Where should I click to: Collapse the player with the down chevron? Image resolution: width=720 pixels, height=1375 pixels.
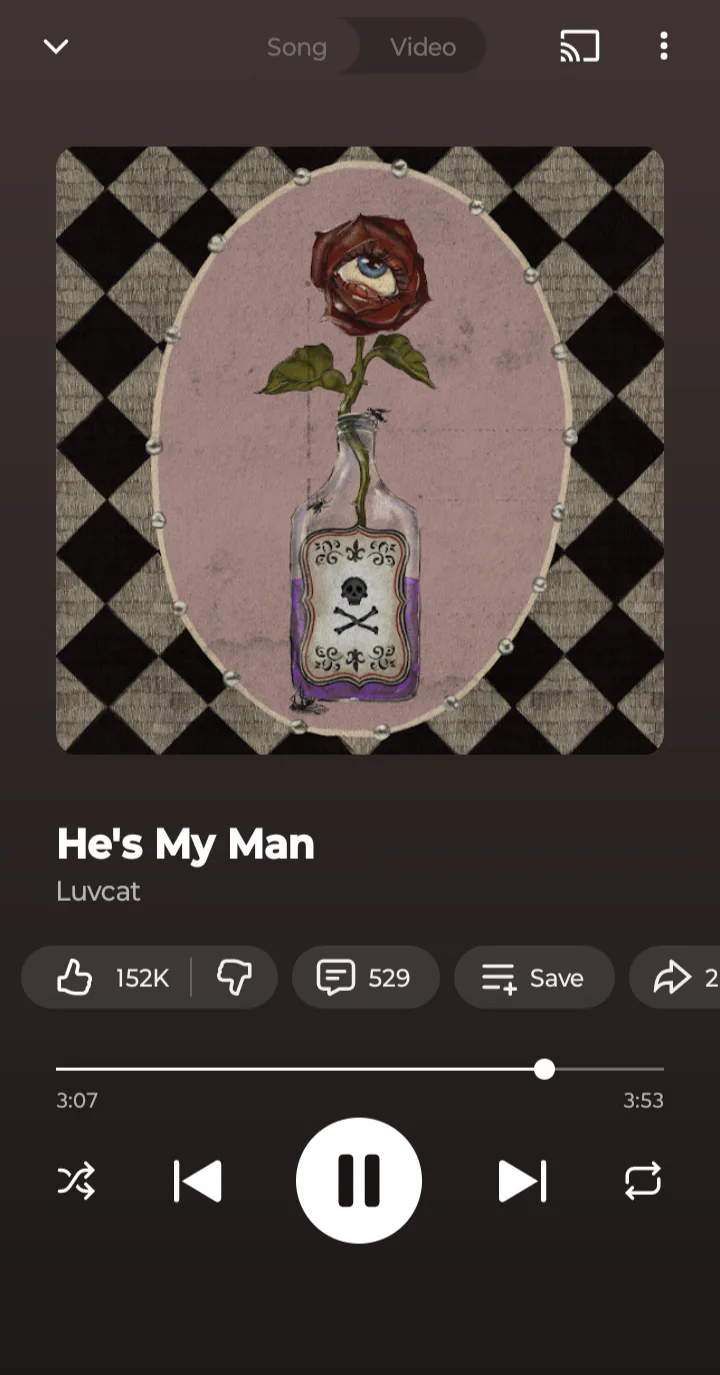coord(56,46)
